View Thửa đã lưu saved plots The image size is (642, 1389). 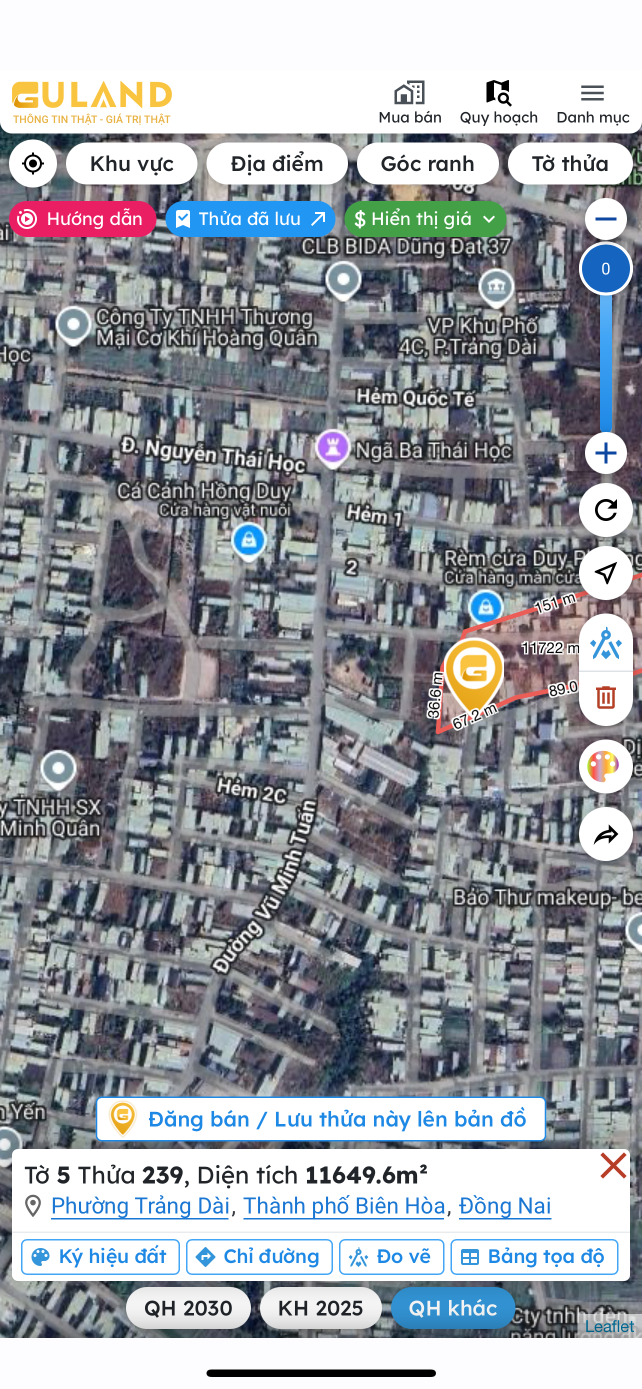tap(250, 218)
